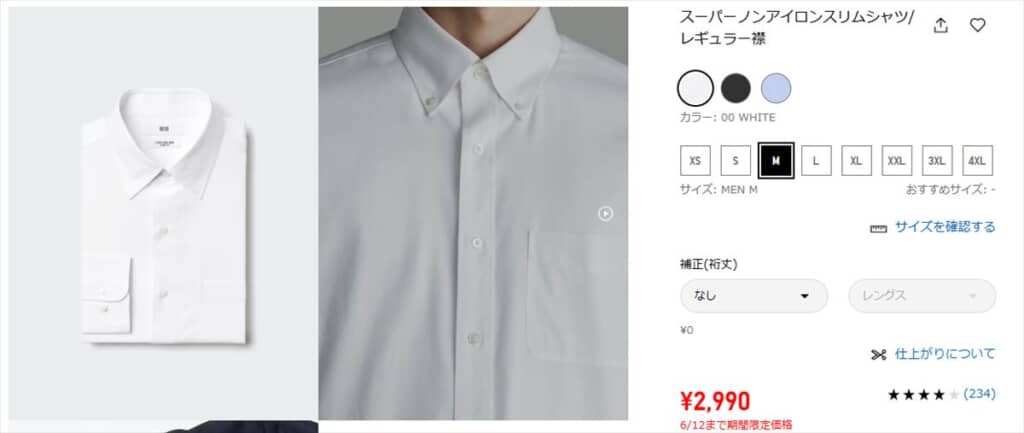
Task: Choose size XL
Action: tap(856, 160)
